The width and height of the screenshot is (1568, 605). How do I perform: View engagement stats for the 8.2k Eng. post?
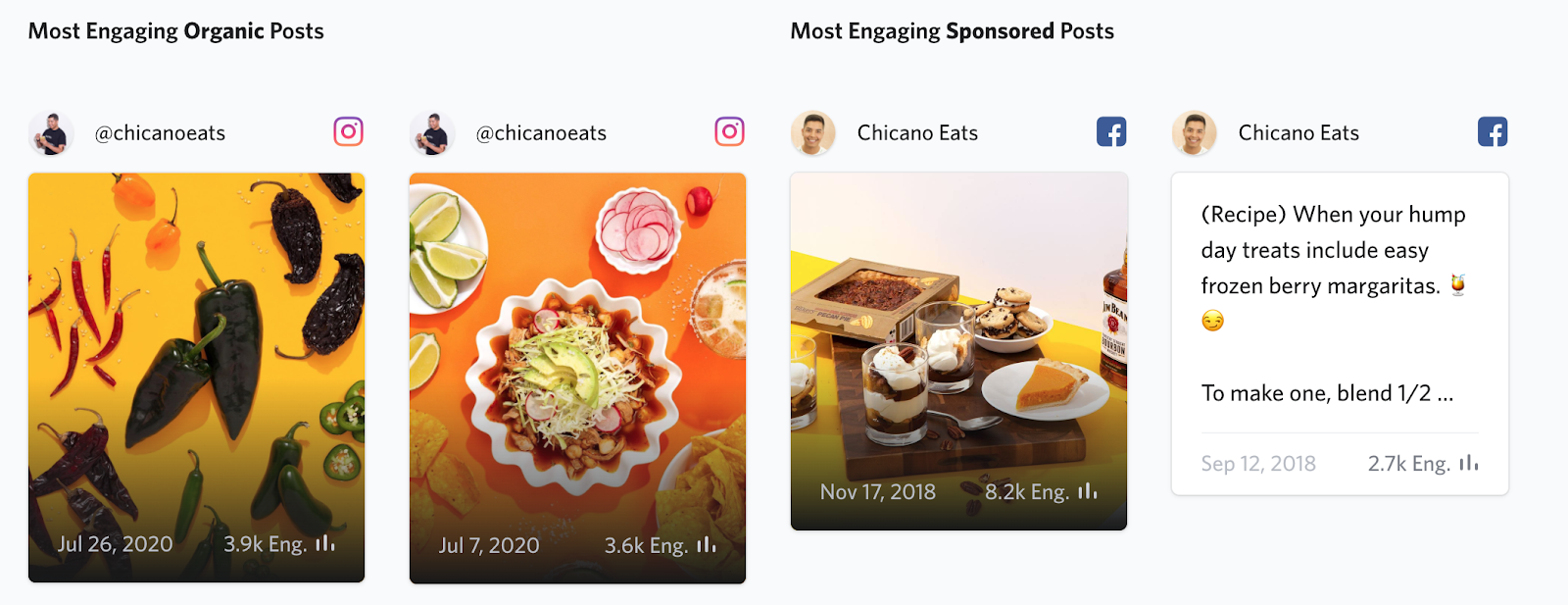[x=1087, y=491]
